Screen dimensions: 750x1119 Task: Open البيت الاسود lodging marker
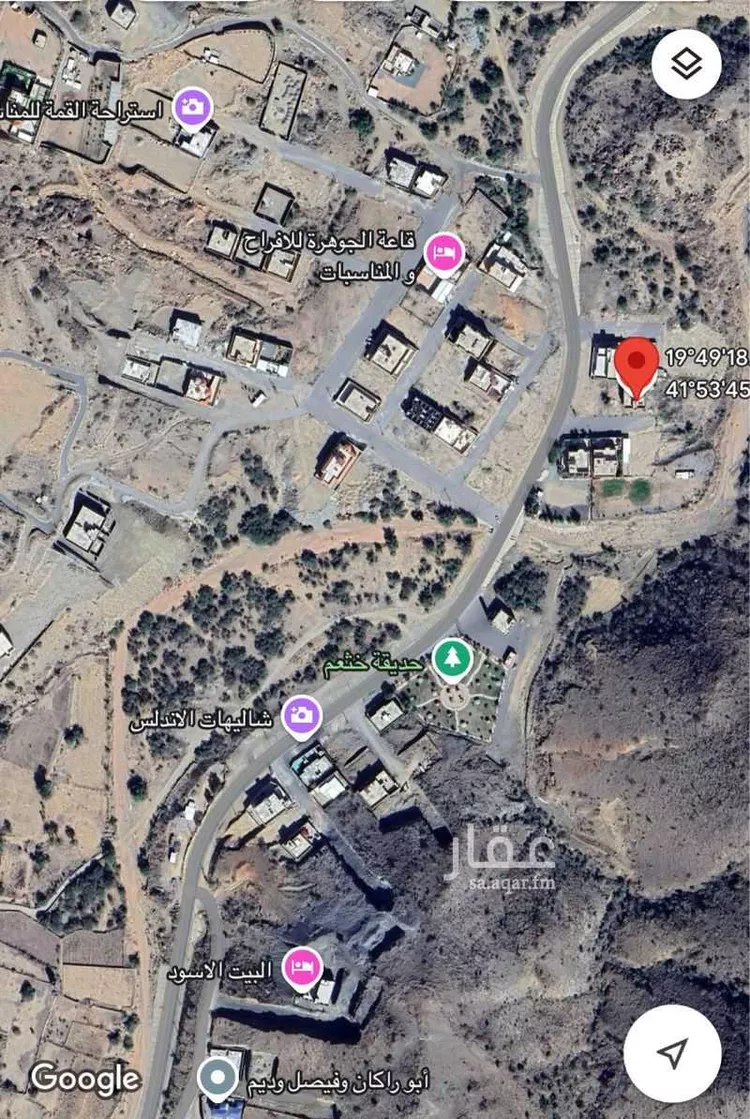coord(301,967)
